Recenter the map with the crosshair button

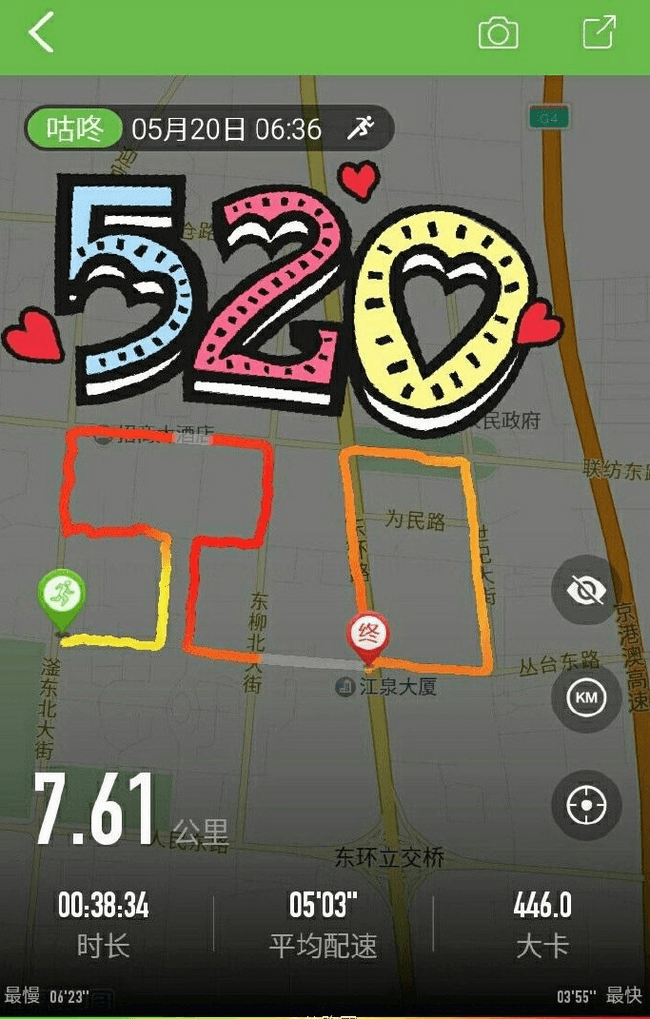coord(586,805)
